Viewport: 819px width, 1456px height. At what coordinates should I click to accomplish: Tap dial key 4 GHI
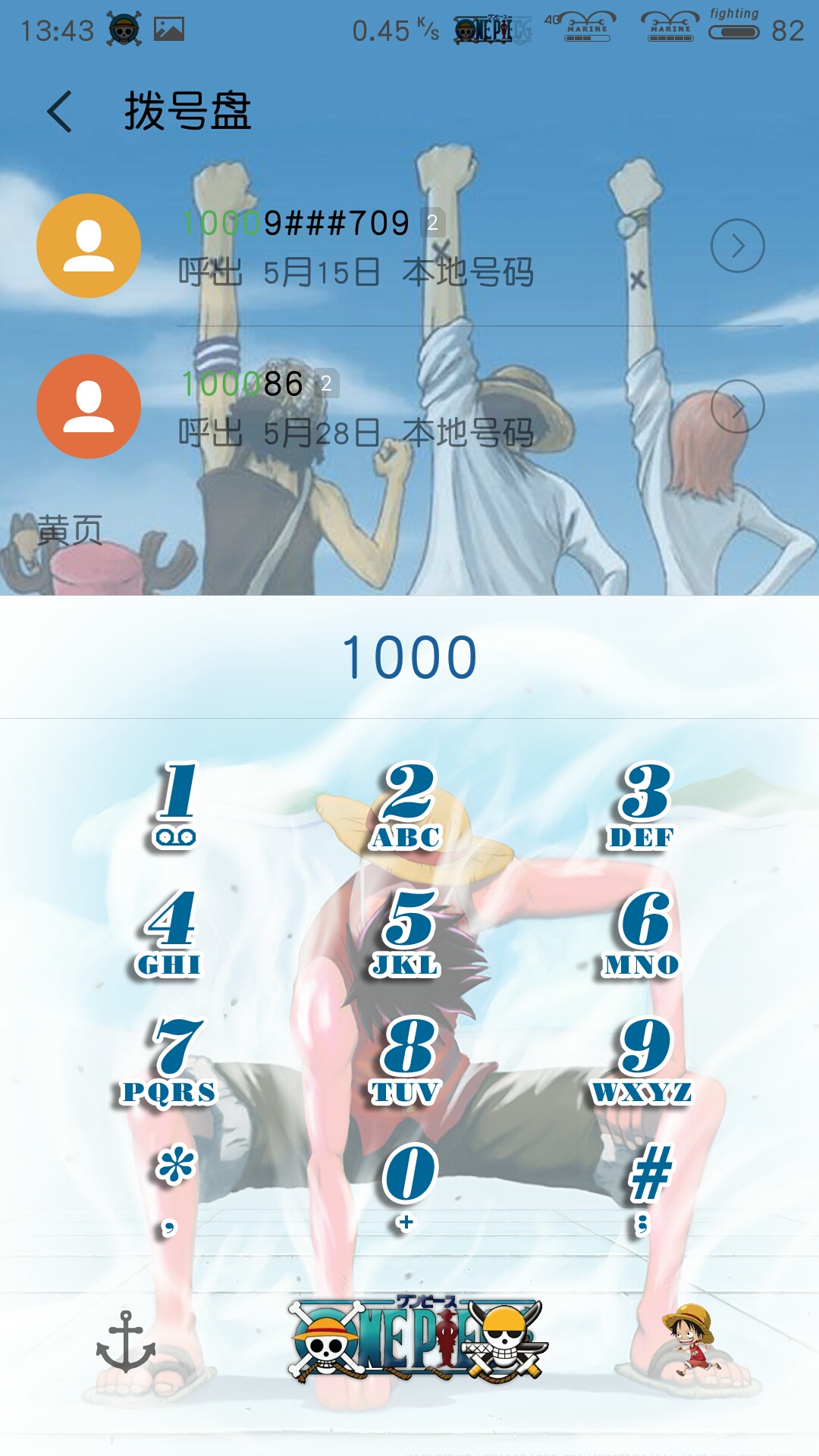point(170,934)
